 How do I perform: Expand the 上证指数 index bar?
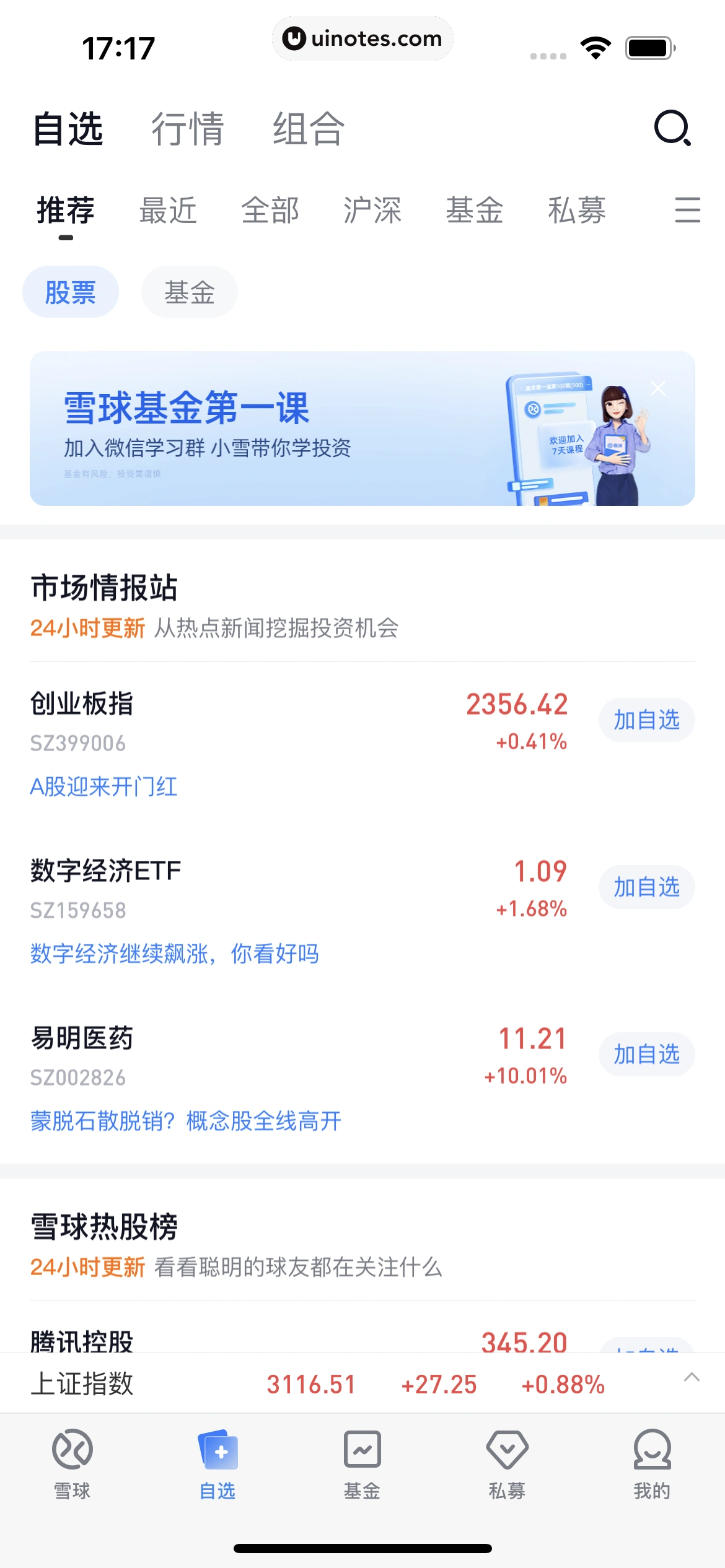(692, 1377)
